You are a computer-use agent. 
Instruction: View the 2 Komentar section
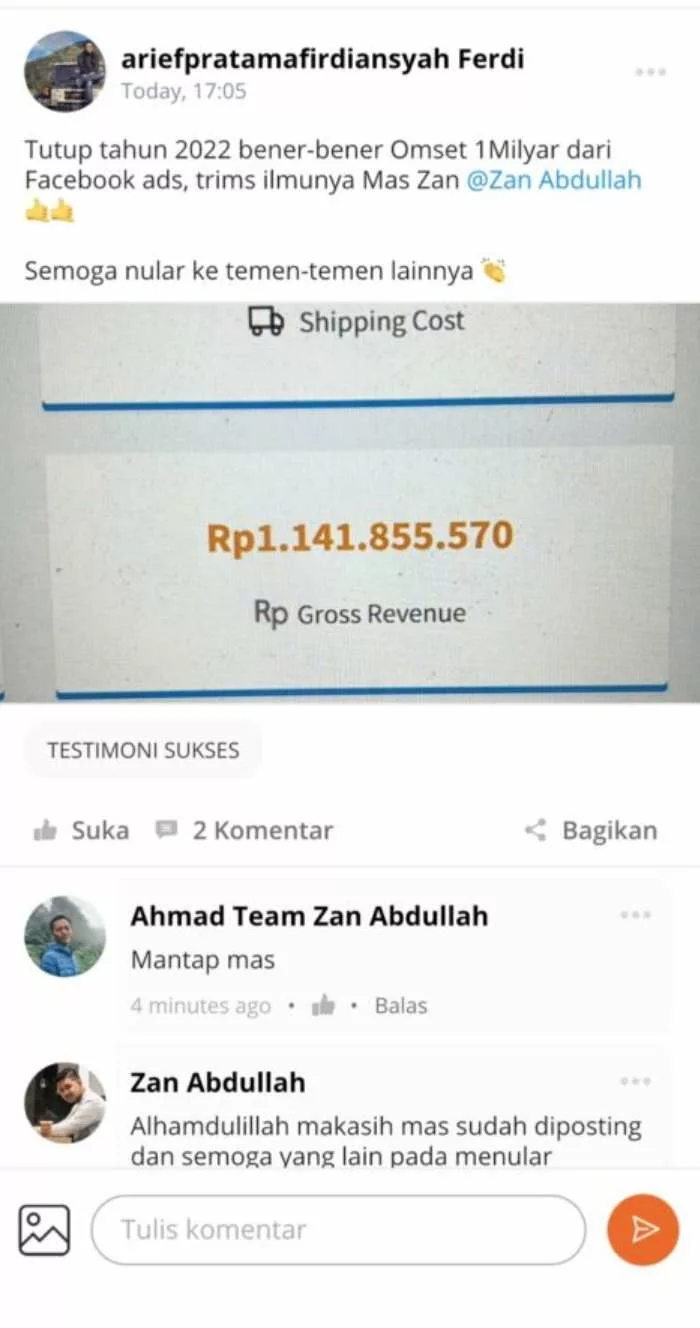[x=245, y=830]
